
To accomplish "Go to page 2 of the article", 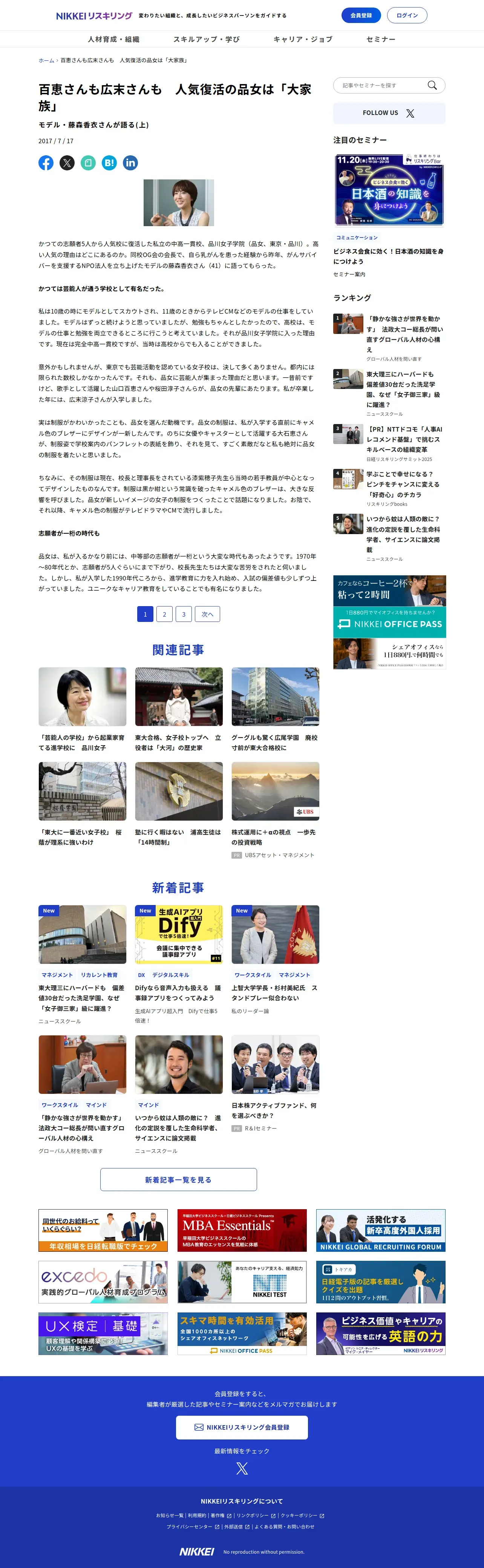I will (x=164, y=614).
